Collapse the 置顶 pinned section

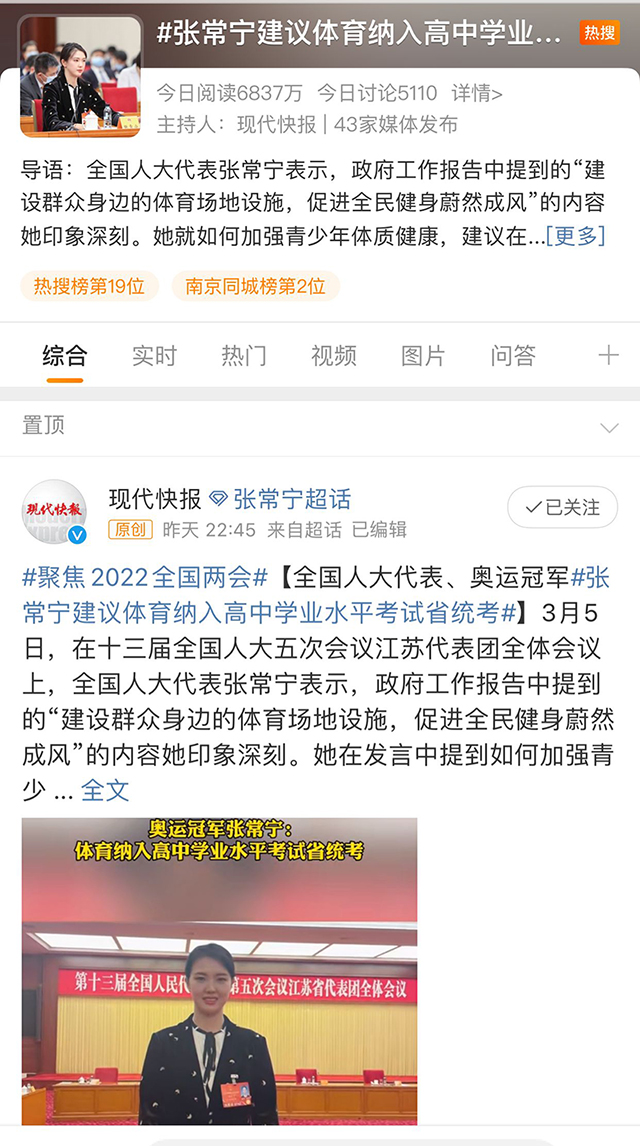608,427
